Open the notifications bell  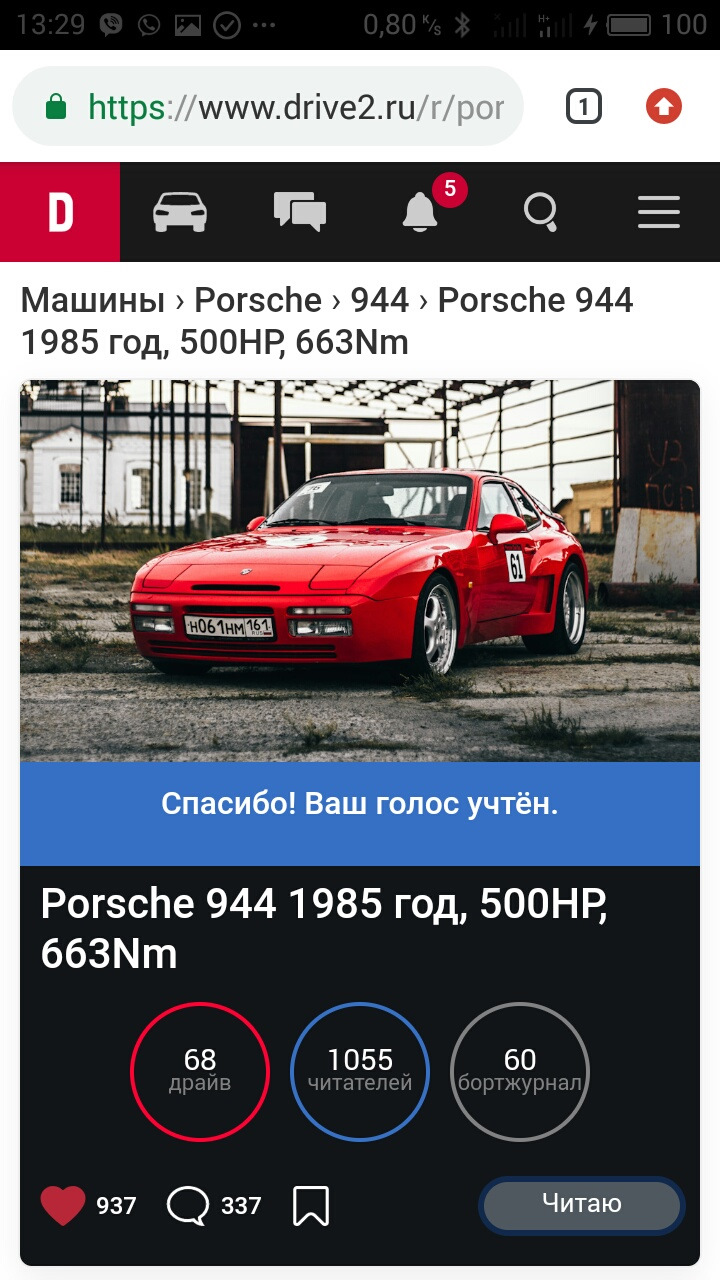420,212
